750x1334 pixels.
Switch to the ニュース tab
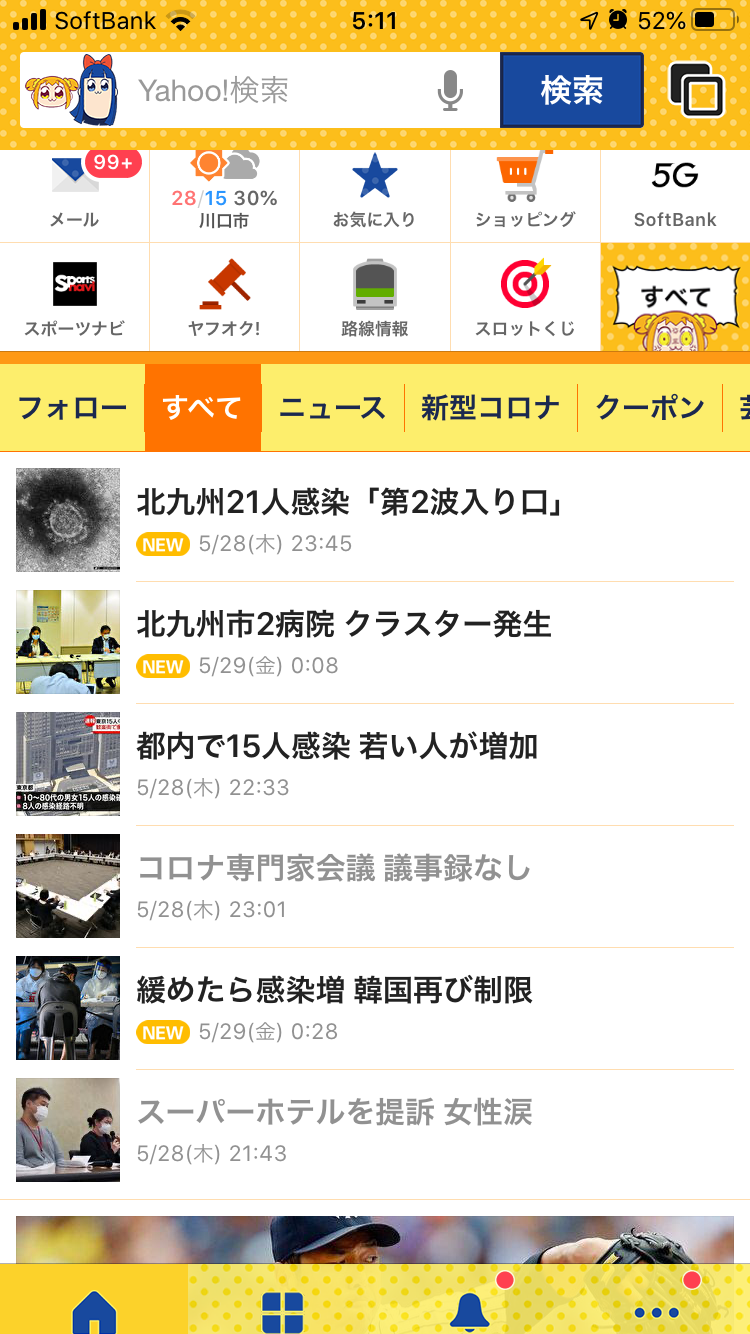point(332,408)
